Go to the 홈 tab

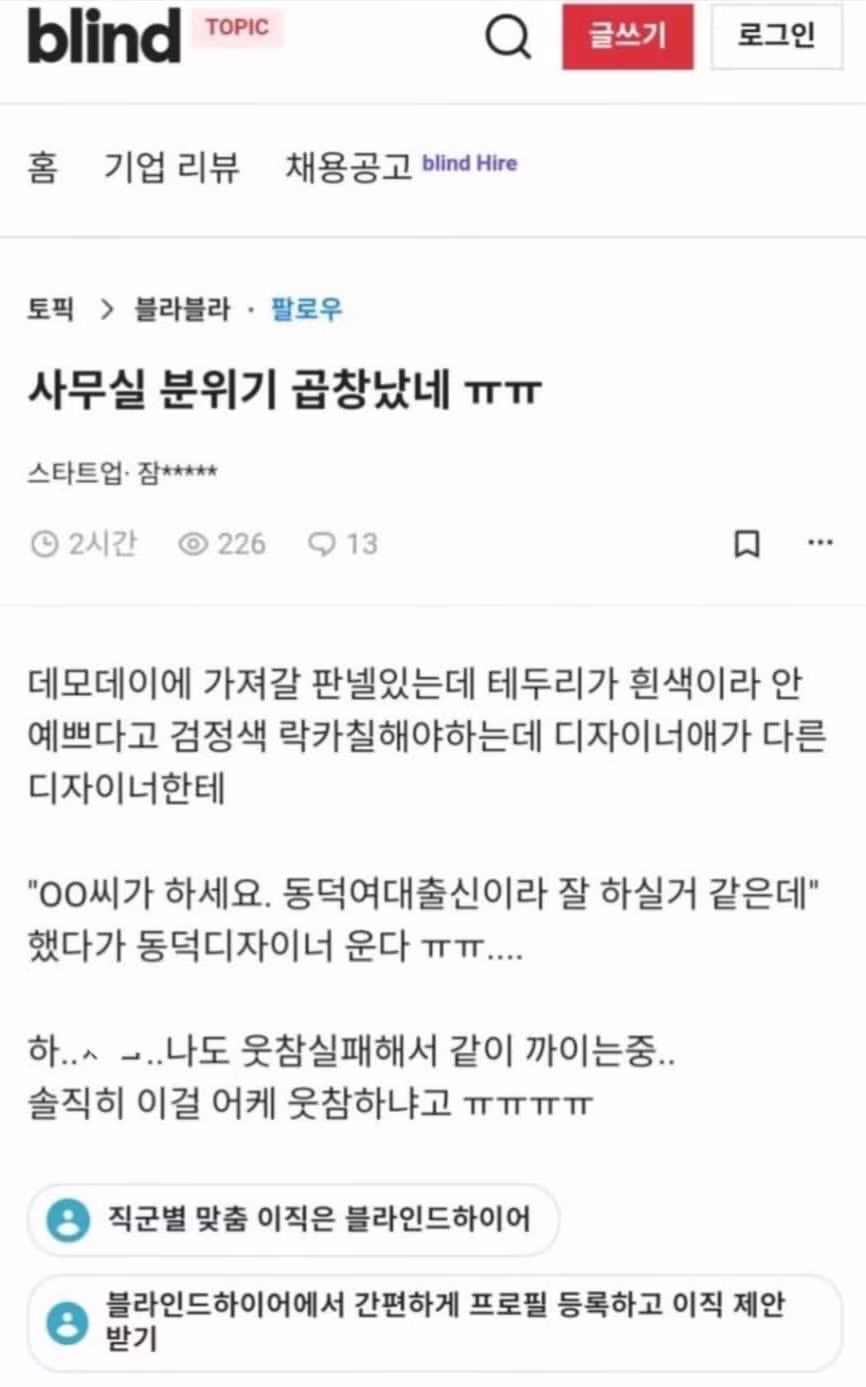click(x=43, y=166)
